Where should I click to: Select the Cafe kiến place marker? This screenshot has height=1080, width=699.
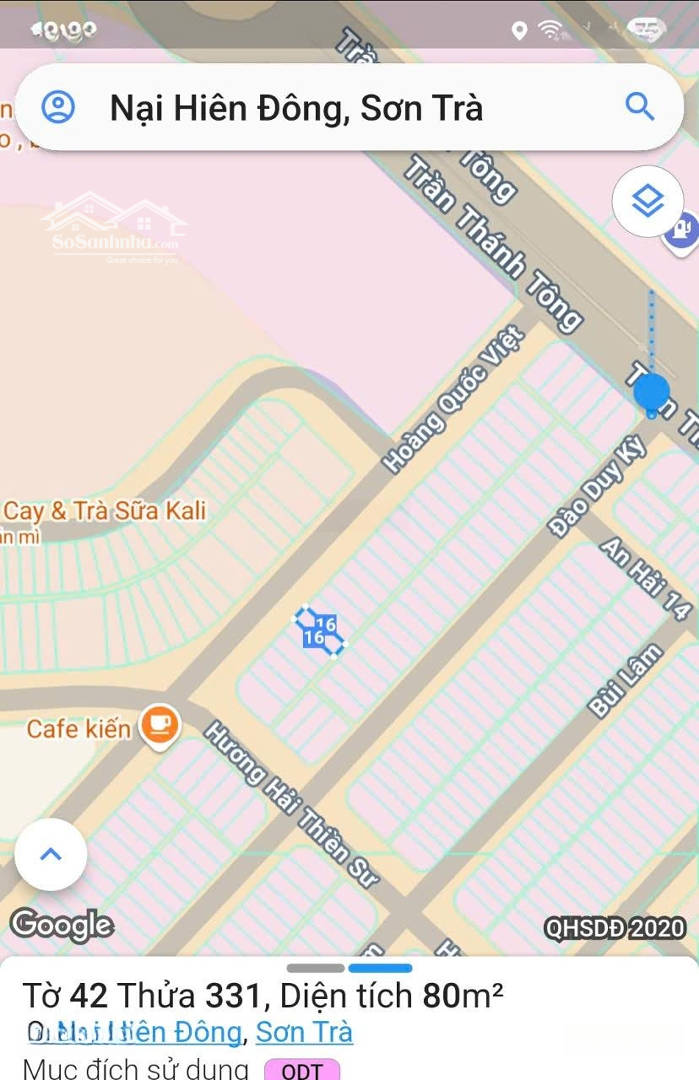click(x=159, y=725)
